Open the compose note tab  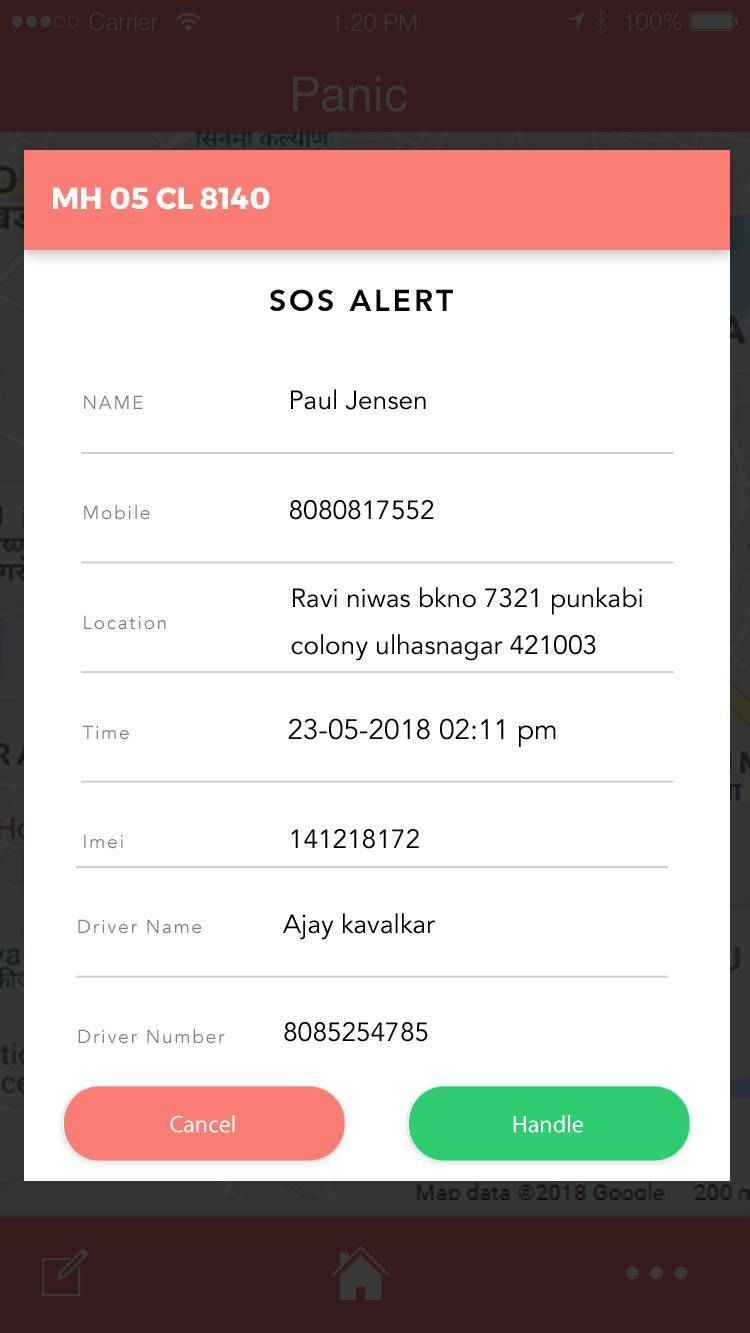[x=65, y=1273]
